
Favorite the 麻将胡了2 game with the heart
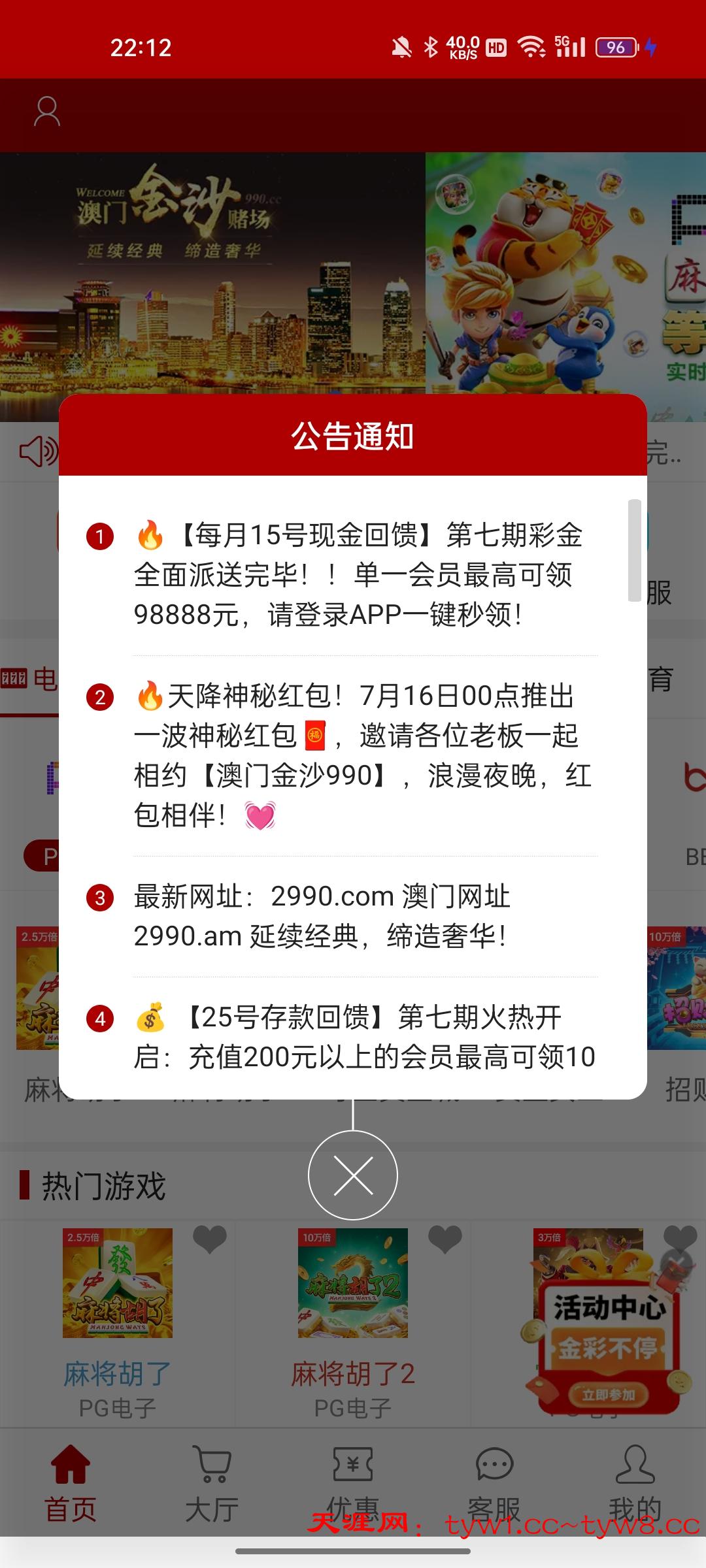445,1239
